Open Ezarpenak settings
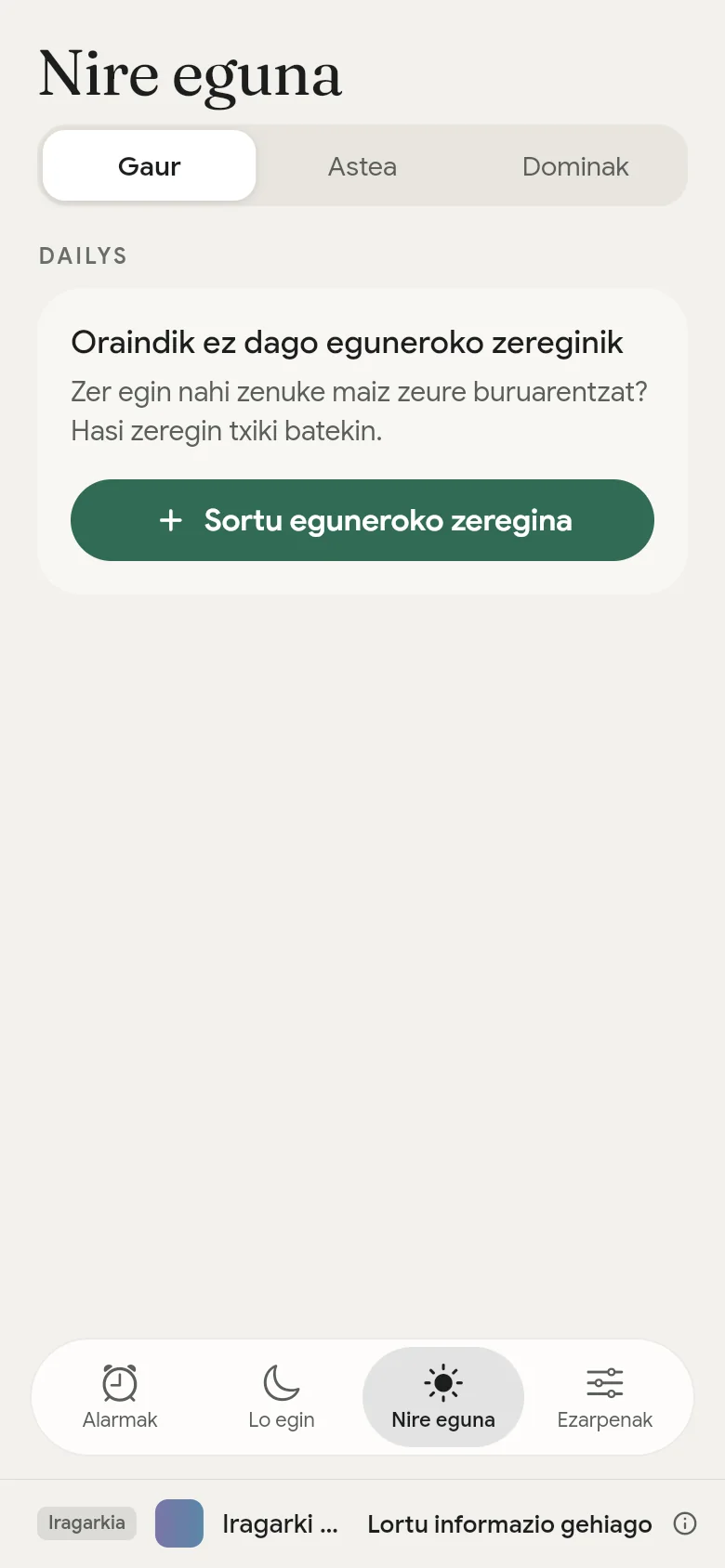This screenshot has width=725, height=1568. pos(605,1397)
